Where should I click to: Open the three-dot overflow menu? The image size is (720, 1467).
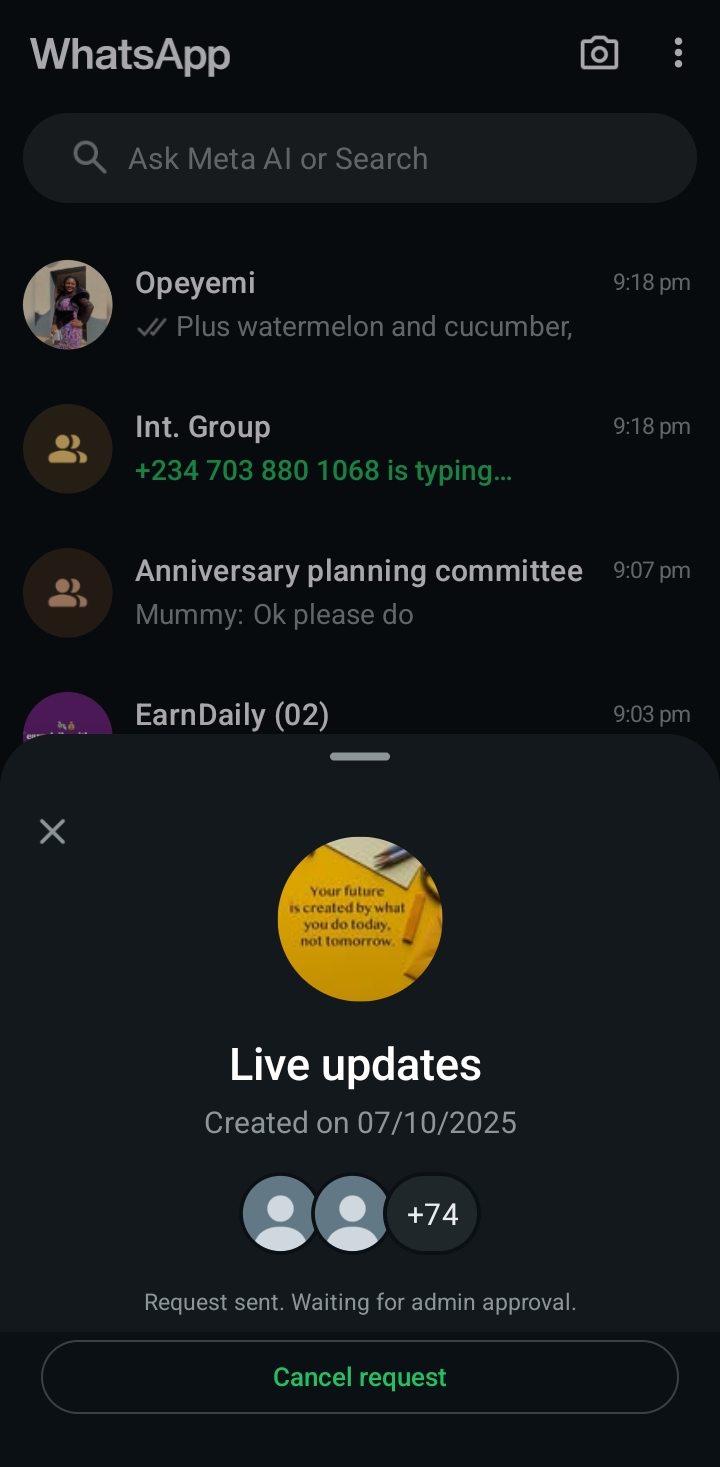point(678,53)
